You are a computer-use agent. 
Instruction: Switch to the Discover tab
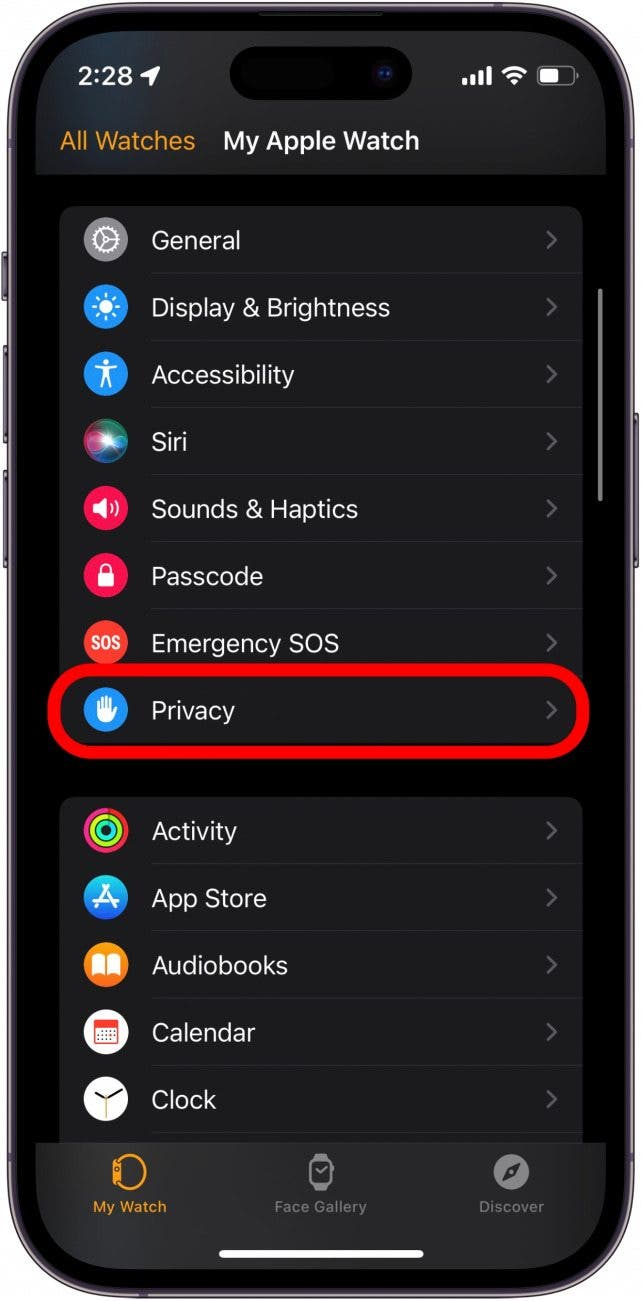click(x=511, y=1185)
